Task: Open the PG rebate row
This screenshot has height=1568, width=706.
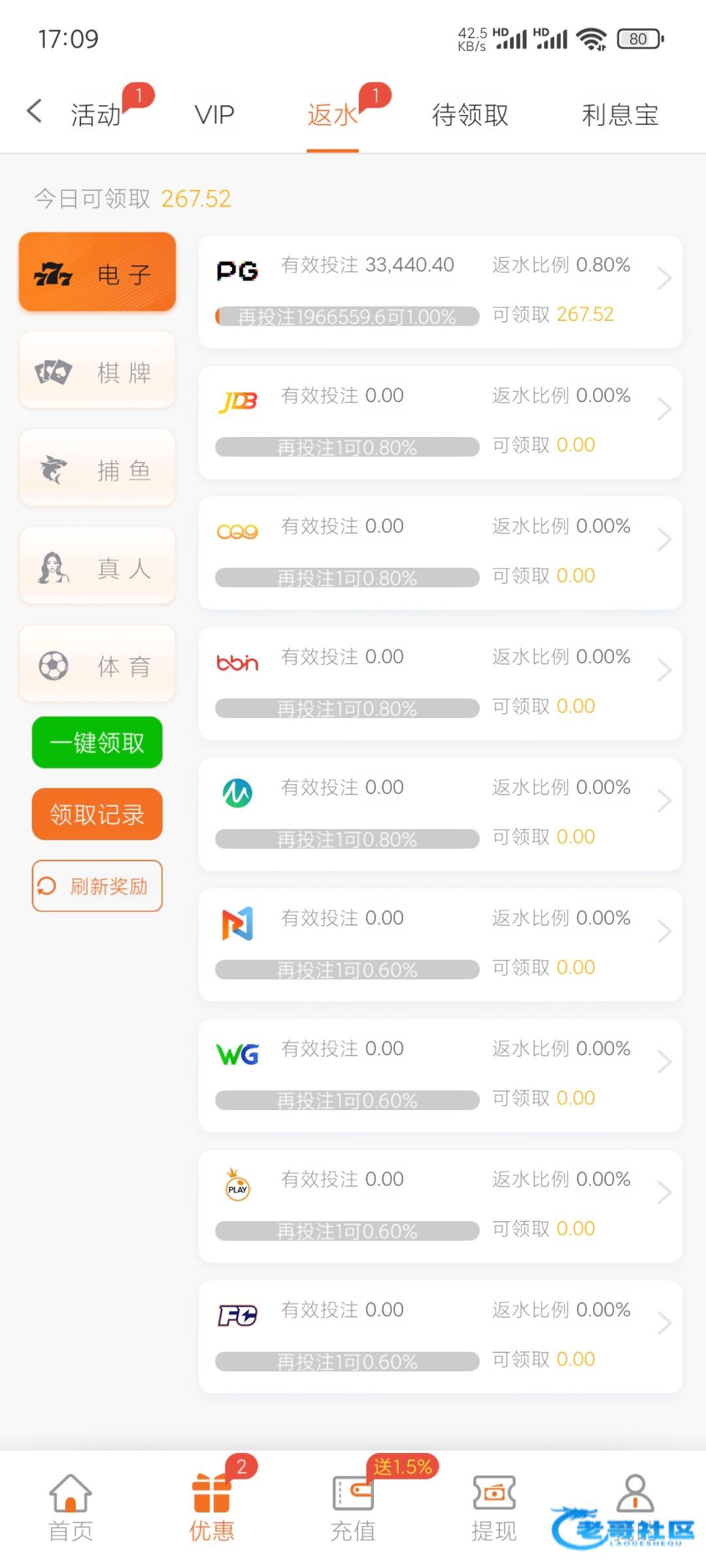Action: [x=441, y=292]
